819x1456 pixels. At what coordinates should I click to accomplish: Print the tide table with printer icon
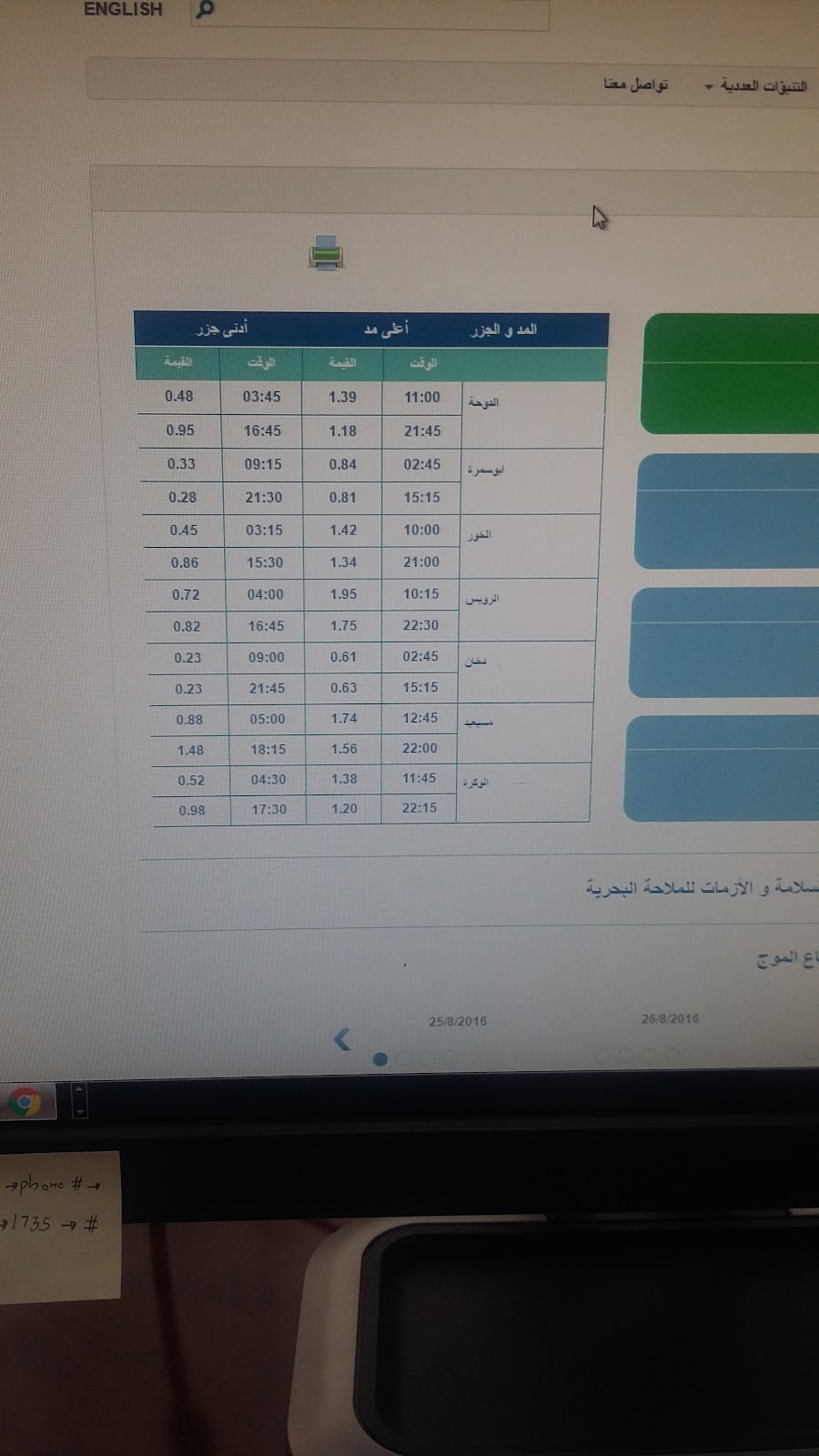tap(326, 253)
